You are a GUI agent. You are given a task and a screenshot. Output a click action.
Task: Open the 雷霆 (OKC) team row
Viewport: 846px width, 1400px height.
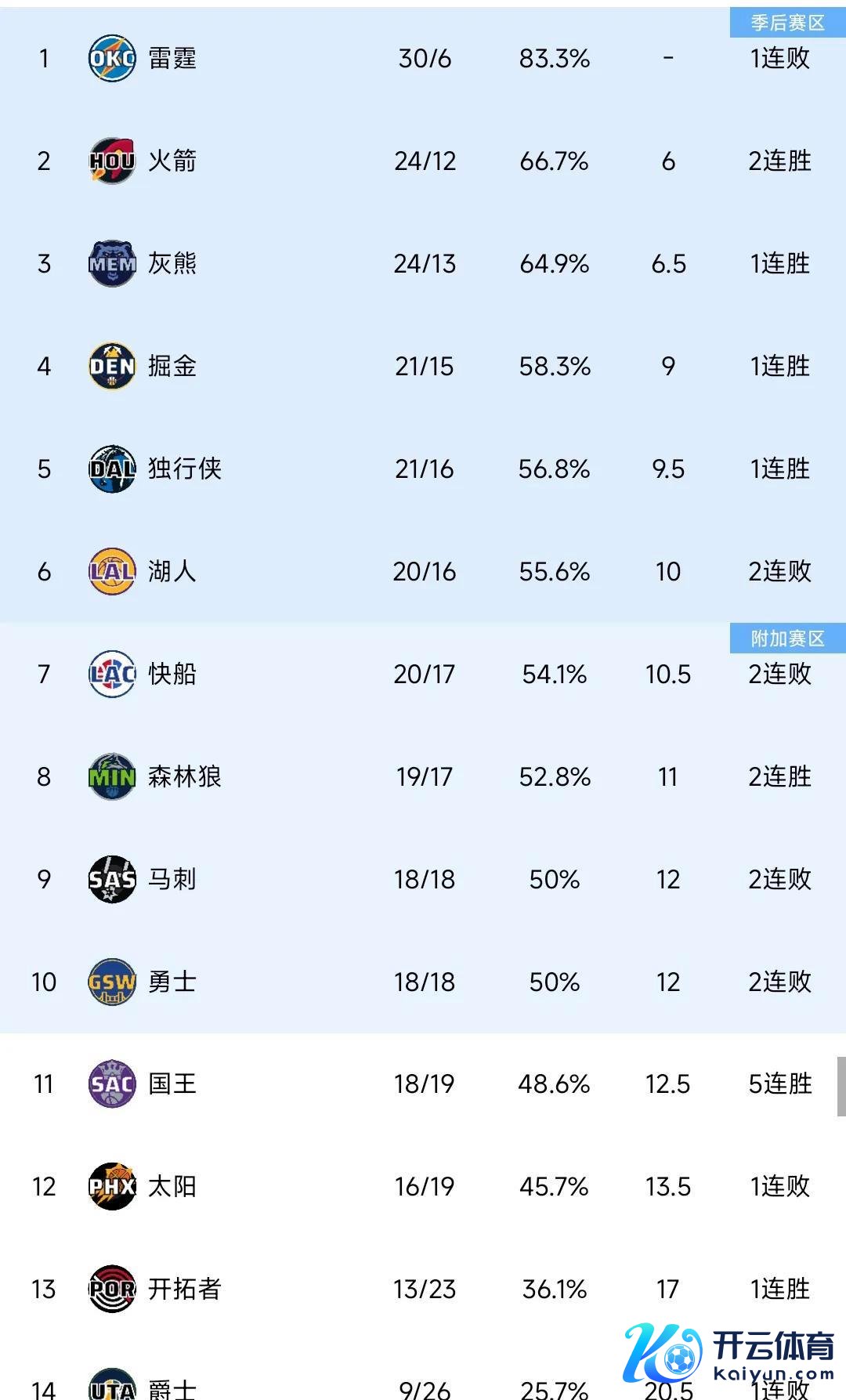click(x=172, y=58)
